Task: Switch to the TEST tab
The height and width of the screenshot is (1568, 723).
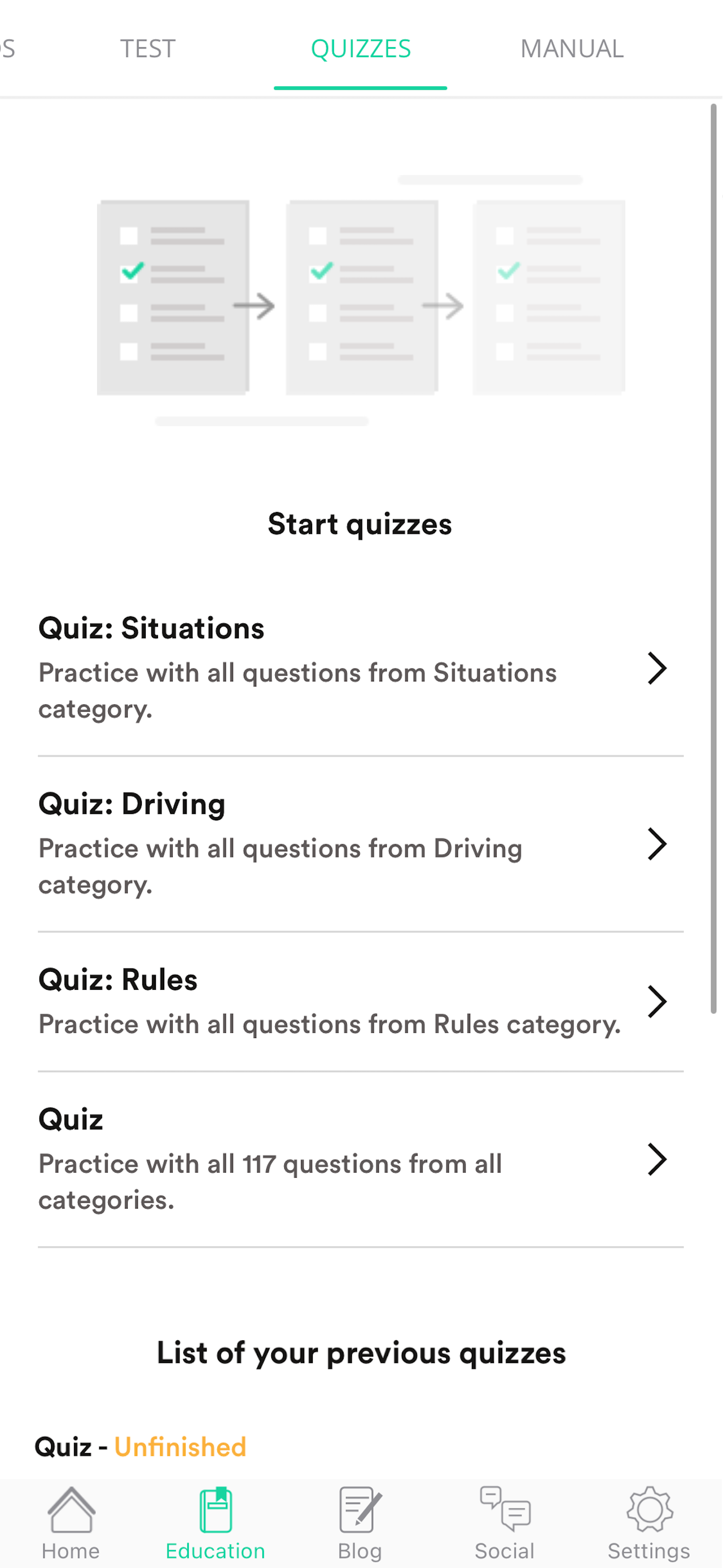Action: pos(148,49)
